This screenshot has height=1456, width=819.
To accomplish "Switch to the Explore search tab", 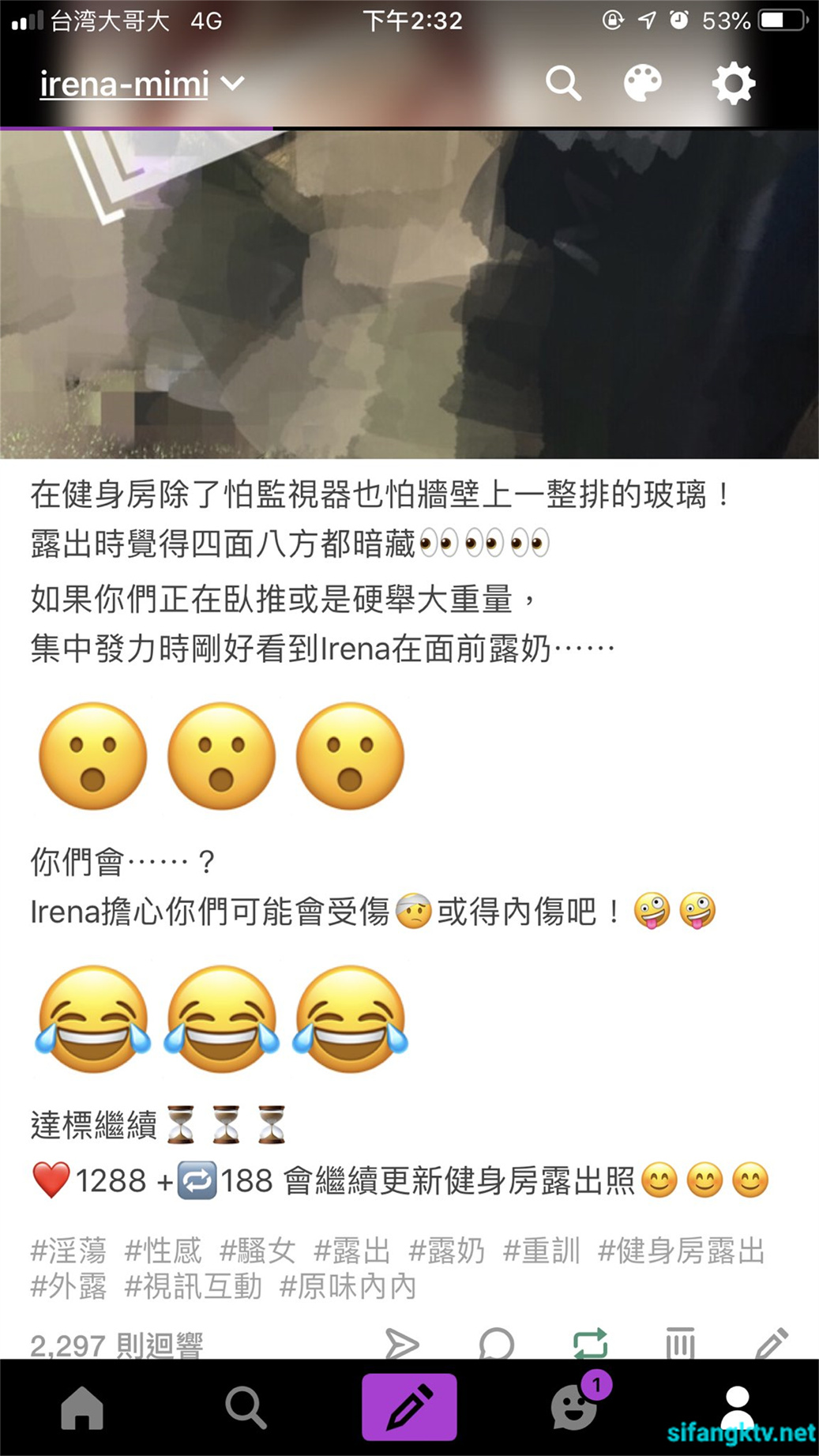I will 246,1407.
